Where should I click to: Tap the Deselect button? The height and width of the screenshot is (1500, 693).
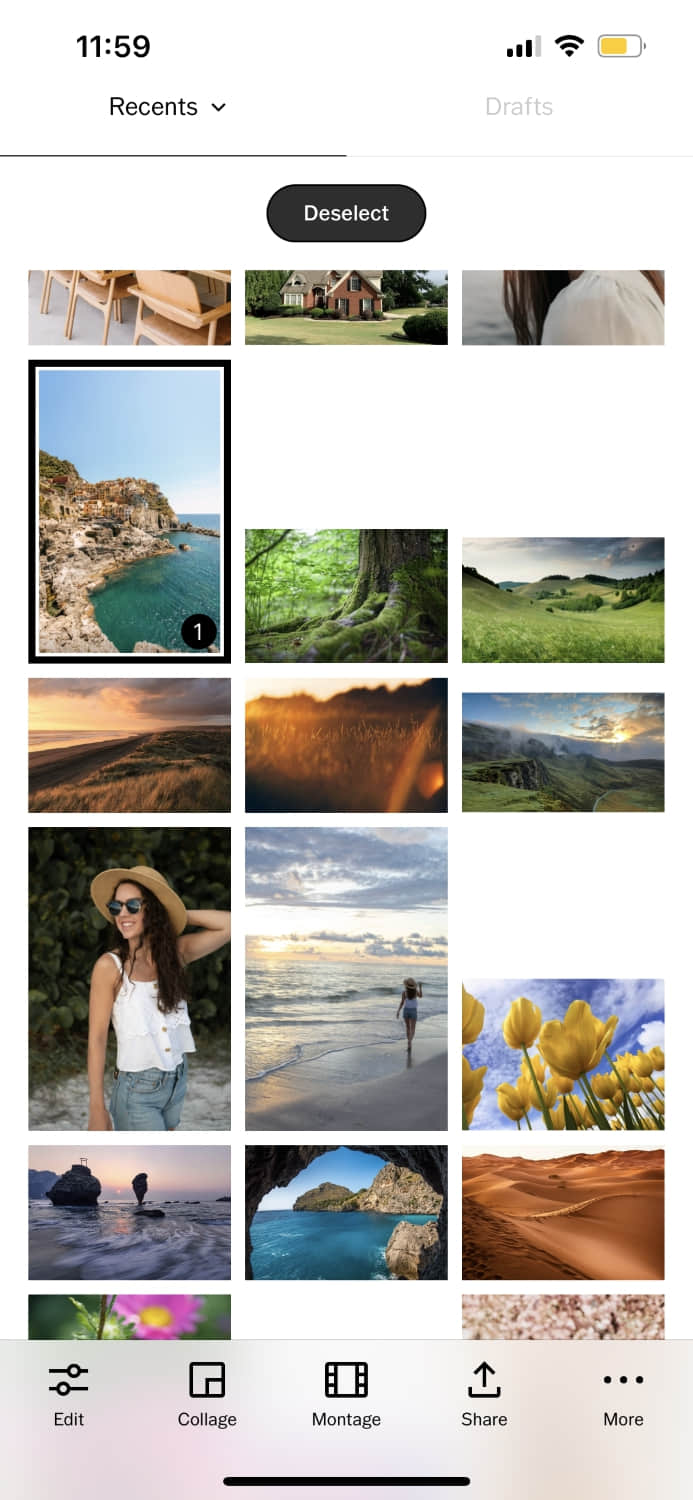tap(346, 213)
